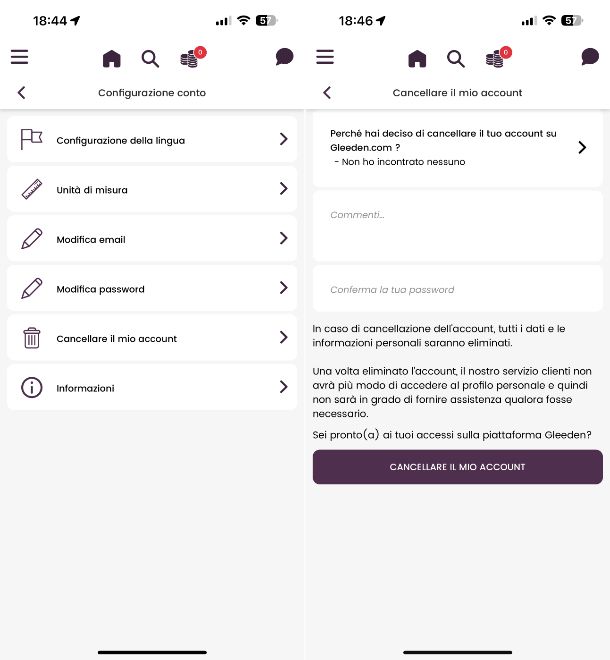Open chat bubble icon on Configurazione conto screen
The height and width of the screenshot is (660, 610).
pyautogui.click(x=284, y=57)
